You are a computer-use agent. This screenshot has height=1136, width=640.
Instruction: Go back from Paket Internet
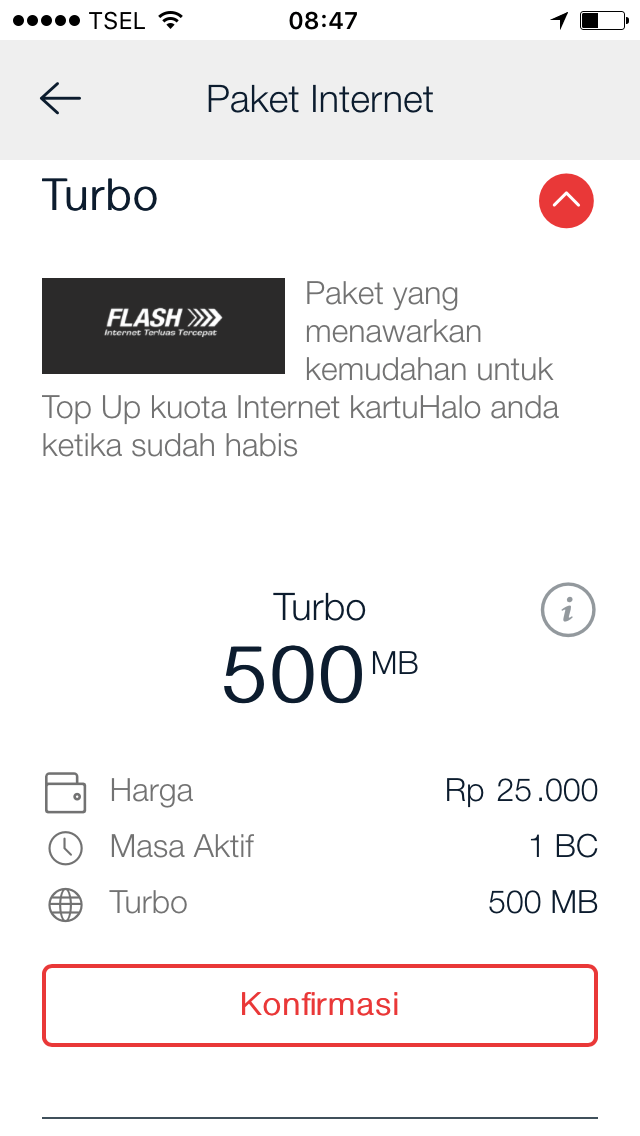pos(60,98)
